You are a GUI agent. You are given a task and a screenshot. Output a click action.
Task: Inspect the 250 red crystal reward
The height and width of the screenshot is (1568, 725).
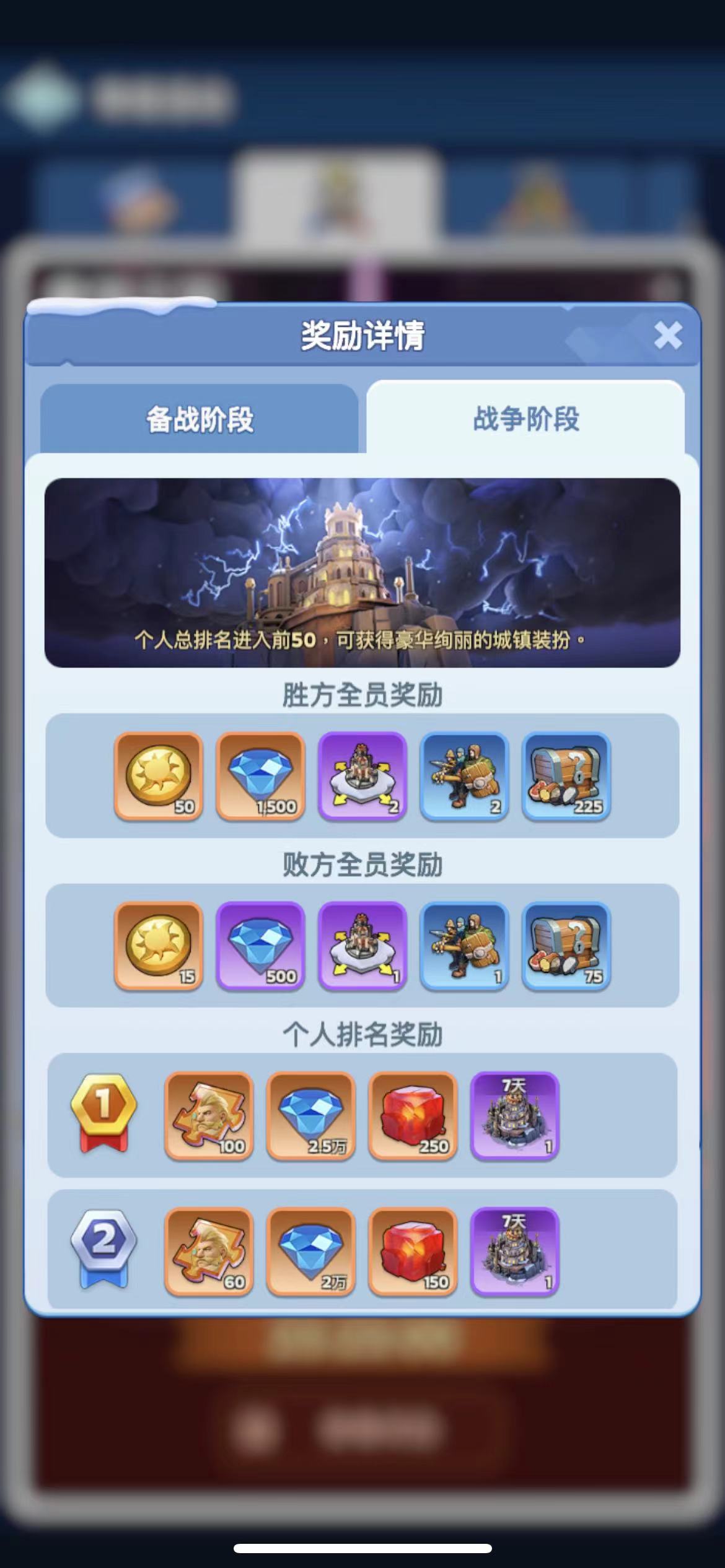[413, 1116]
